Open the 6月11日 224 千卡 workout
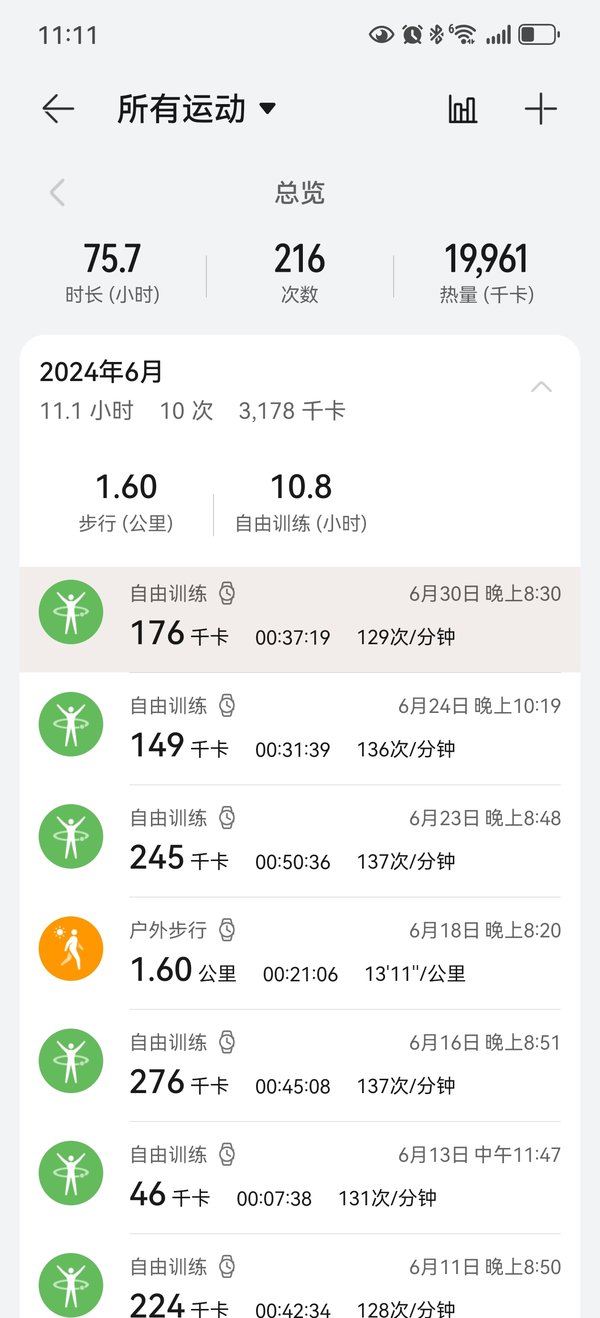The width and height of the screenshot is (600, 1318). tap(300, 1276)
